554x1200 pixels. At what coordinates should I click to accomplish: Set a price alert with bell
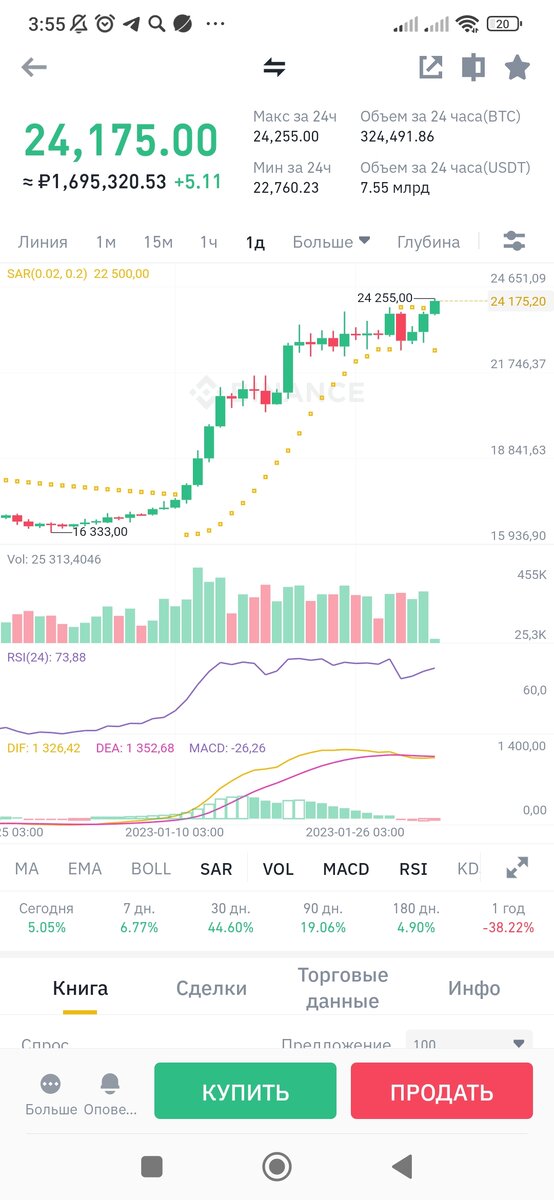tap(110, 1092)
